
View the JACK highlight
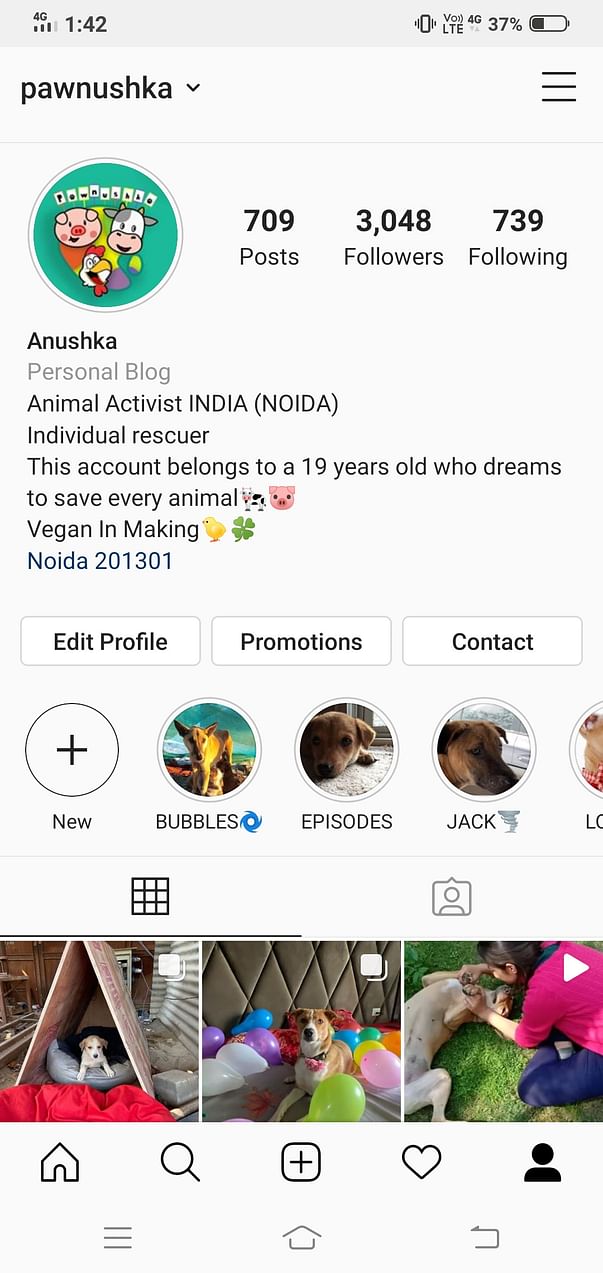(483, 749)
